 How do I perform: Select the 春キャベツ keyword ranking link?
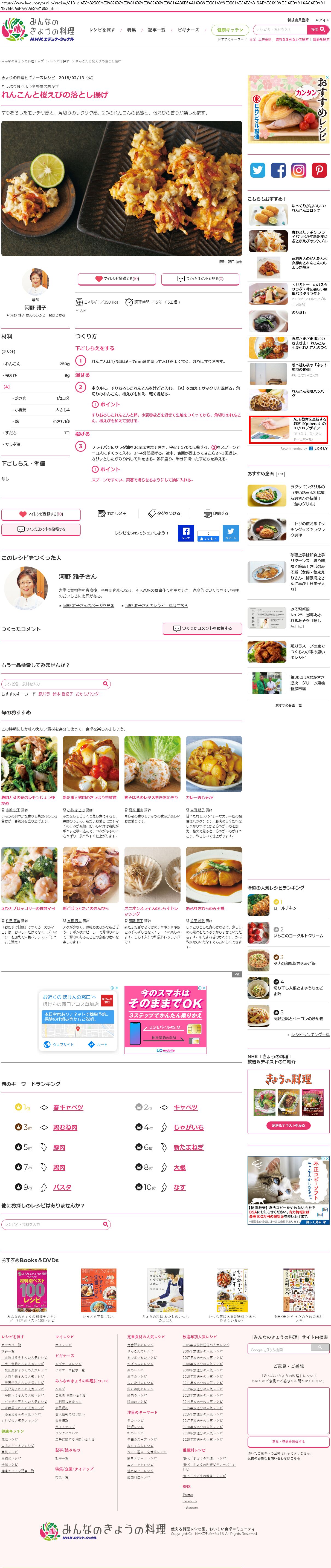[68, 1107]
